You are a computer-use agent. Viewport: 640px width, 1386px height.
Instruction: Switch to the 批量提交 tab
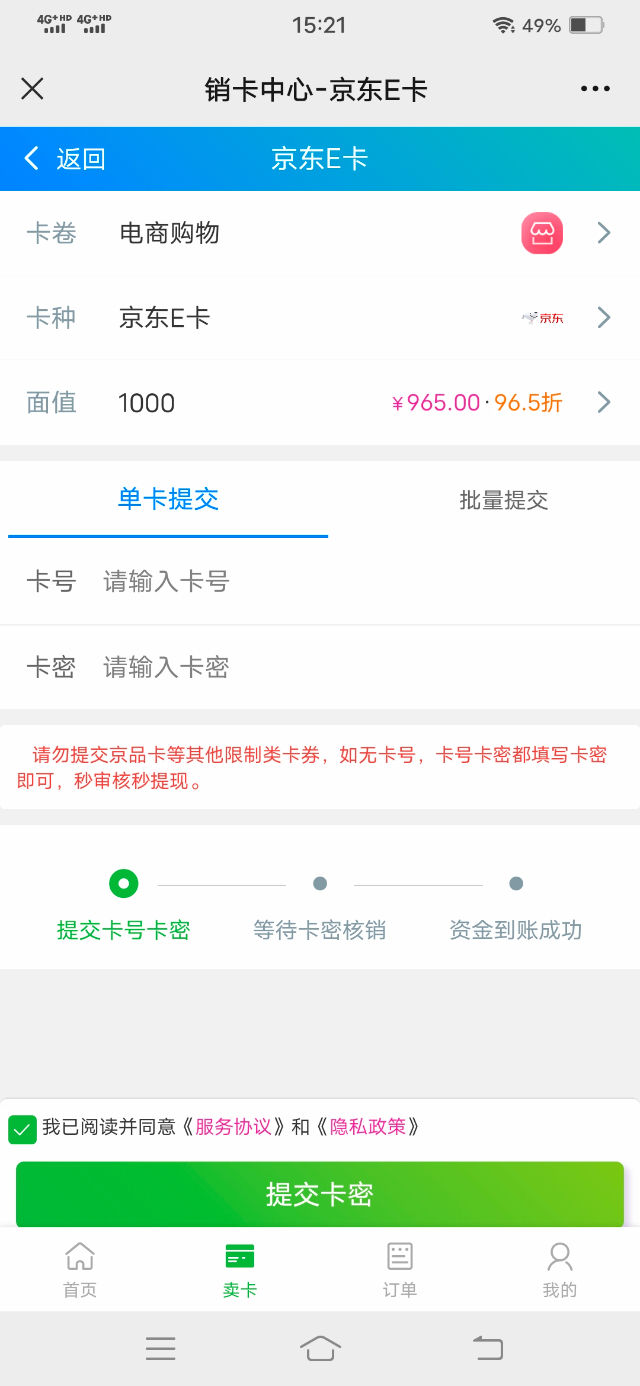pos(504,500)
